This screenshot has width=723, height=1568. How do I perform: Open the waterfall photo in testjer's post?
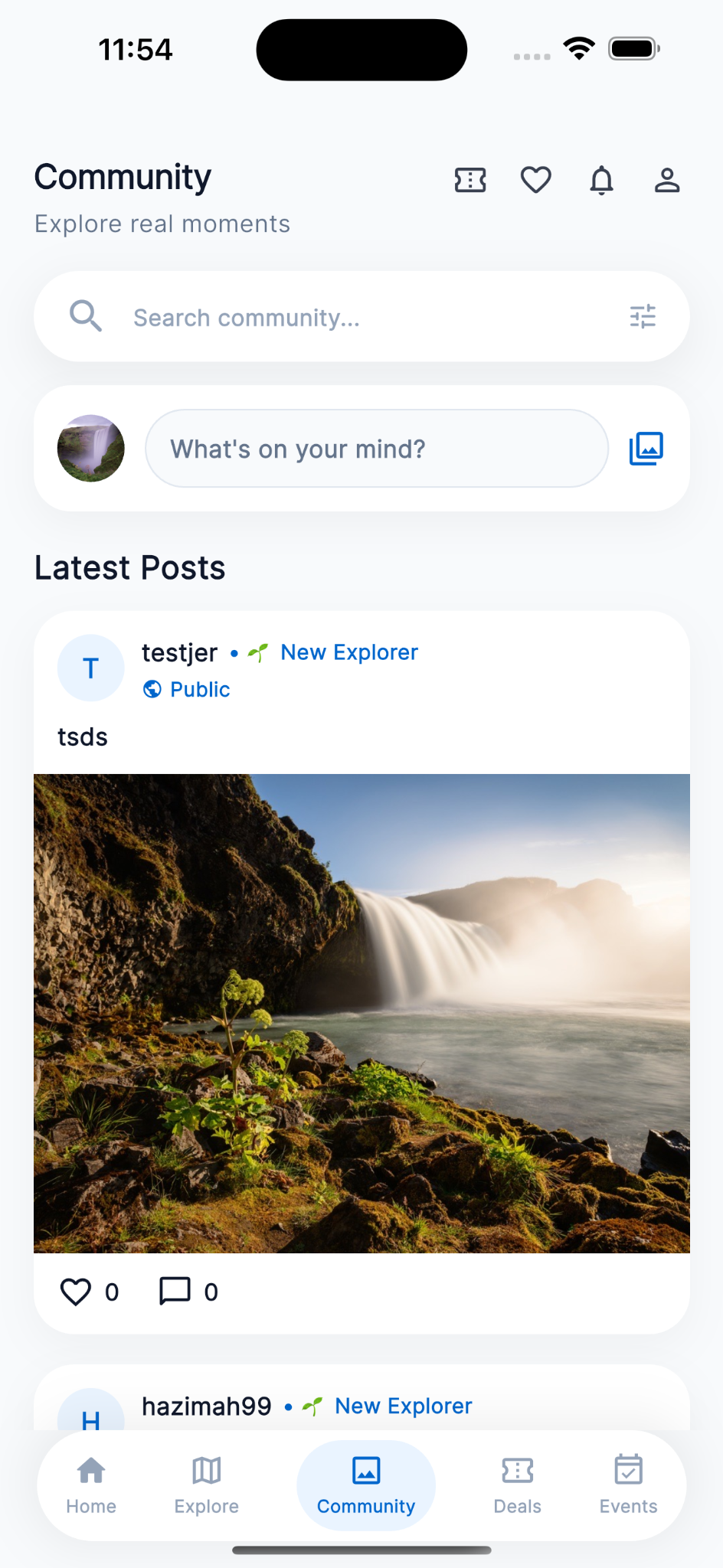pyautogui.click(x=361, y=1014)
